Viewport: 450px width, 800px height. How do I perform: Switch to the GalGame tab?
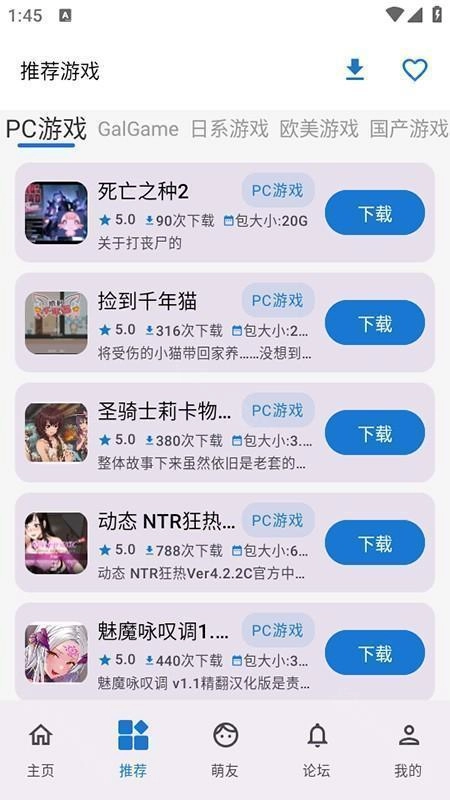pos(138,129)
